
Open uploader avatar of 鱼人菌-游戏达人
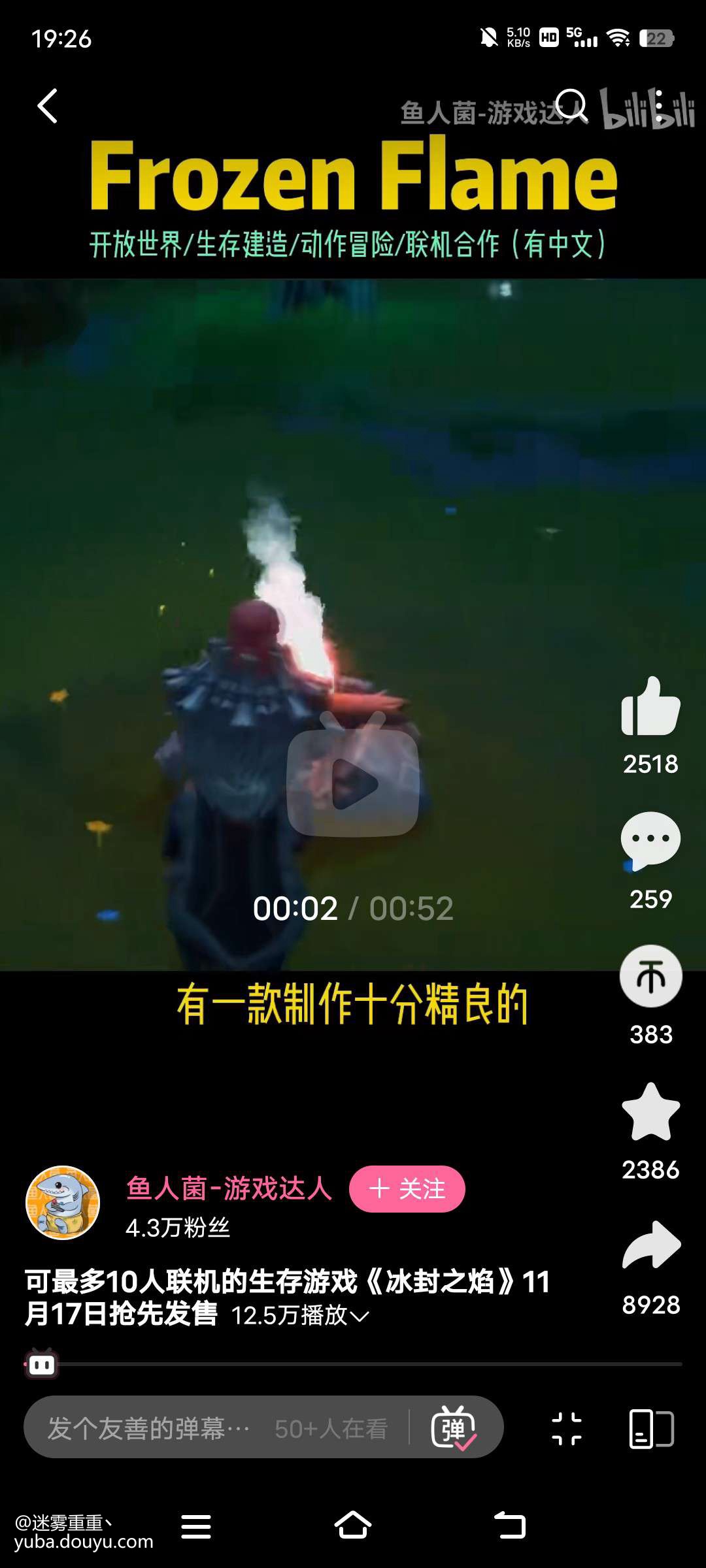point(63,1203)
